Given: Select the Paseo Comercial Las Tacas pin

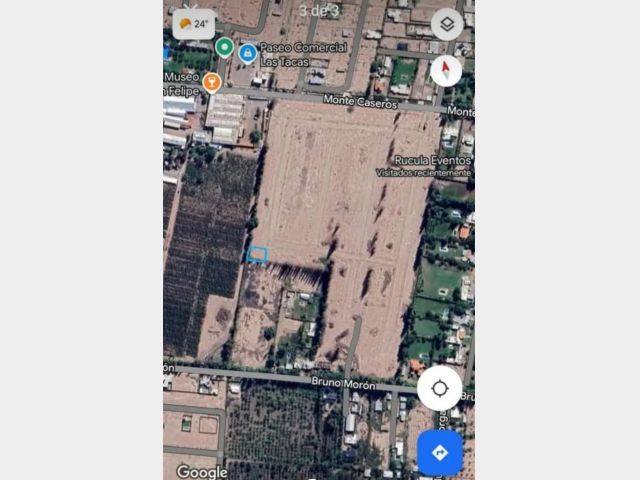Looking at the screenshot, I should (x=247, y=53).
